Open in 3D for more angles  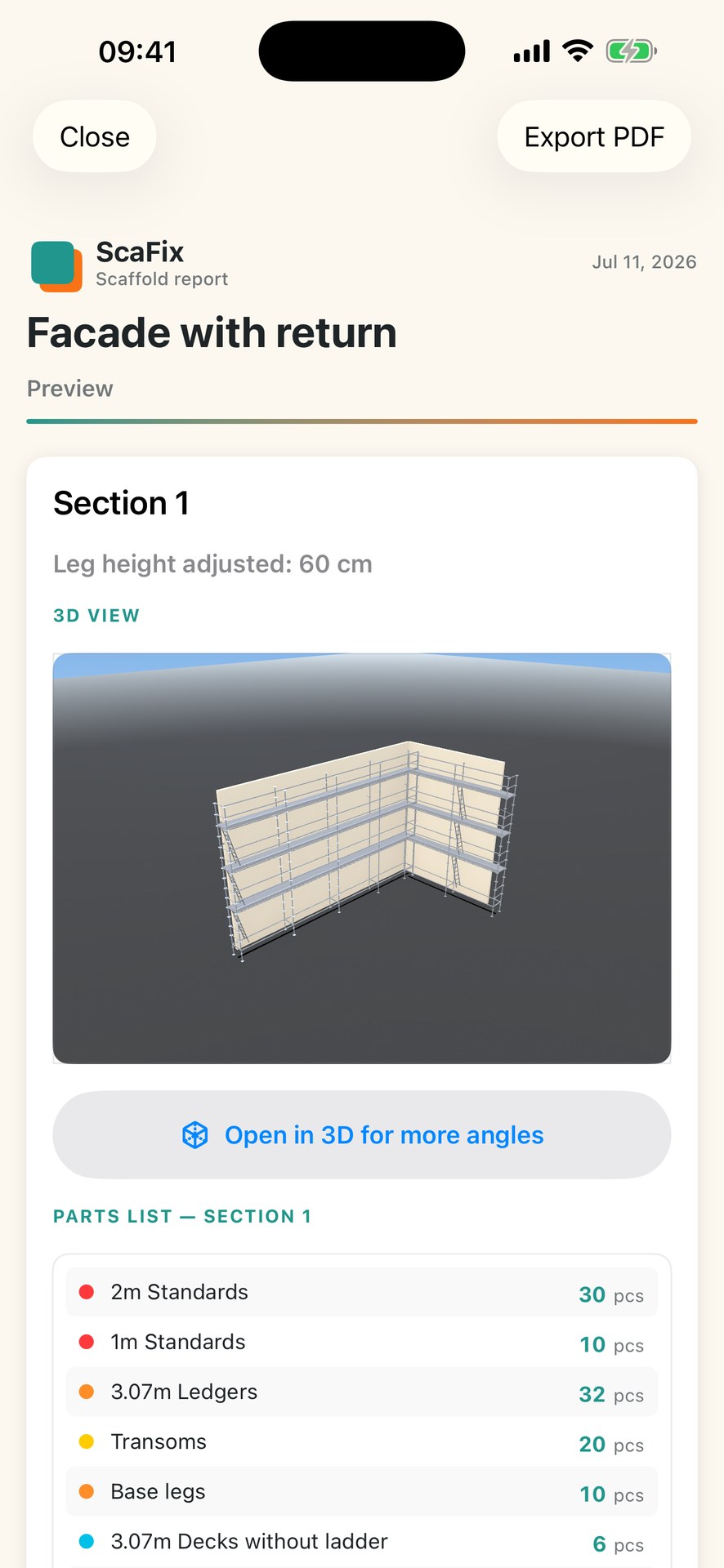(362, 1135)
